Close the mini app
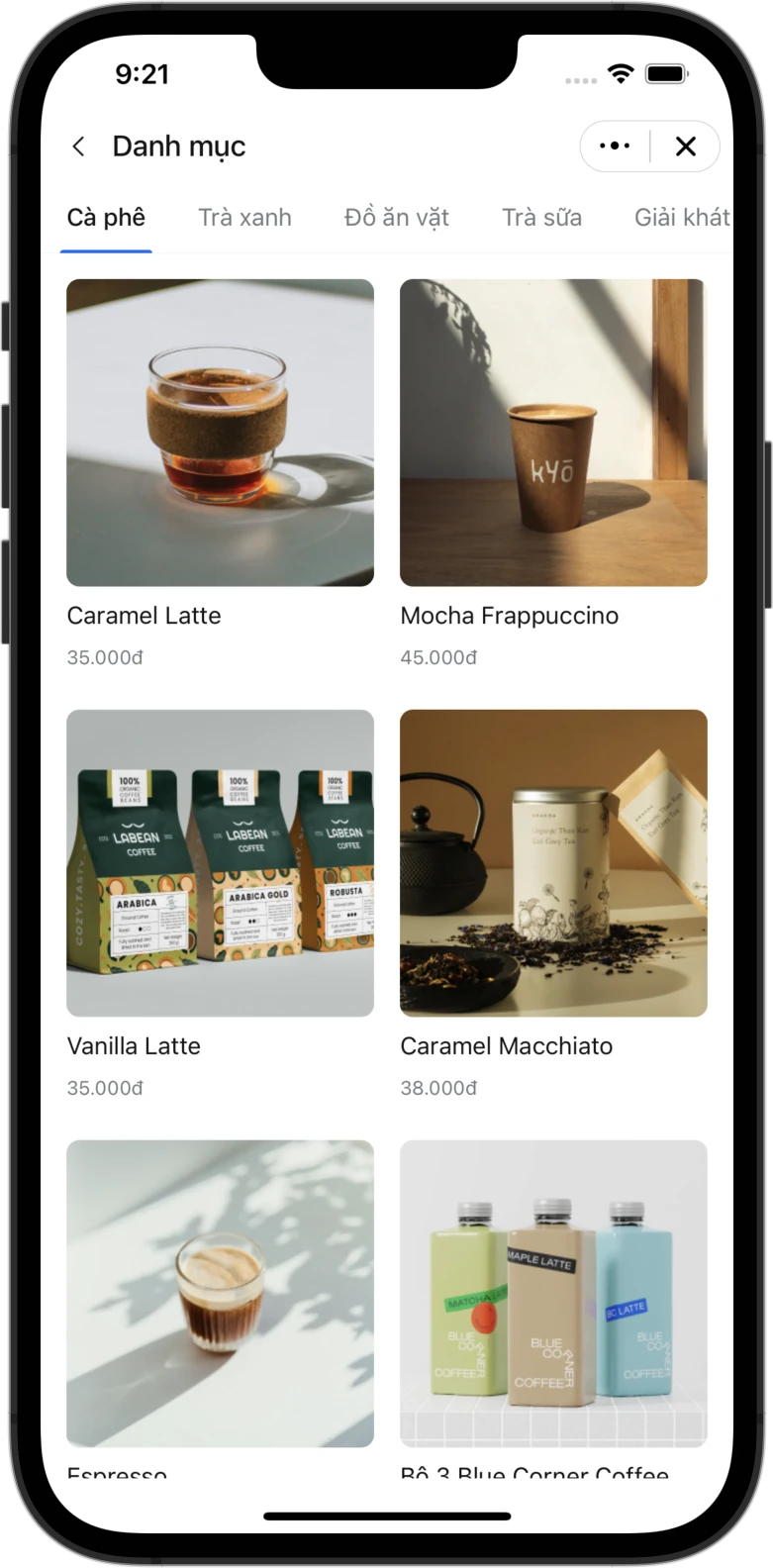 (x=685, y=147)
